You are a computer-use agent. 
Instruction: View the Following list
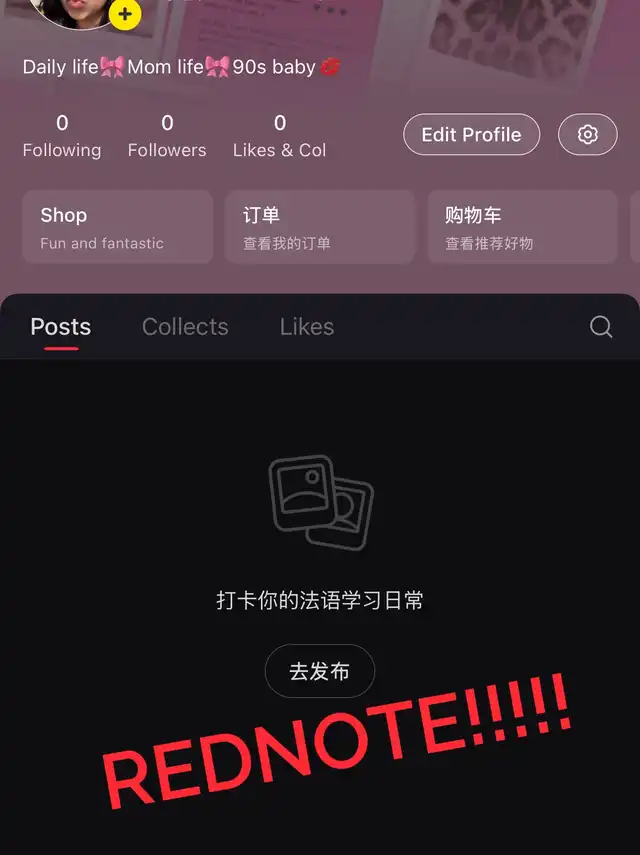pyautogui.click(x=62, y=136)
